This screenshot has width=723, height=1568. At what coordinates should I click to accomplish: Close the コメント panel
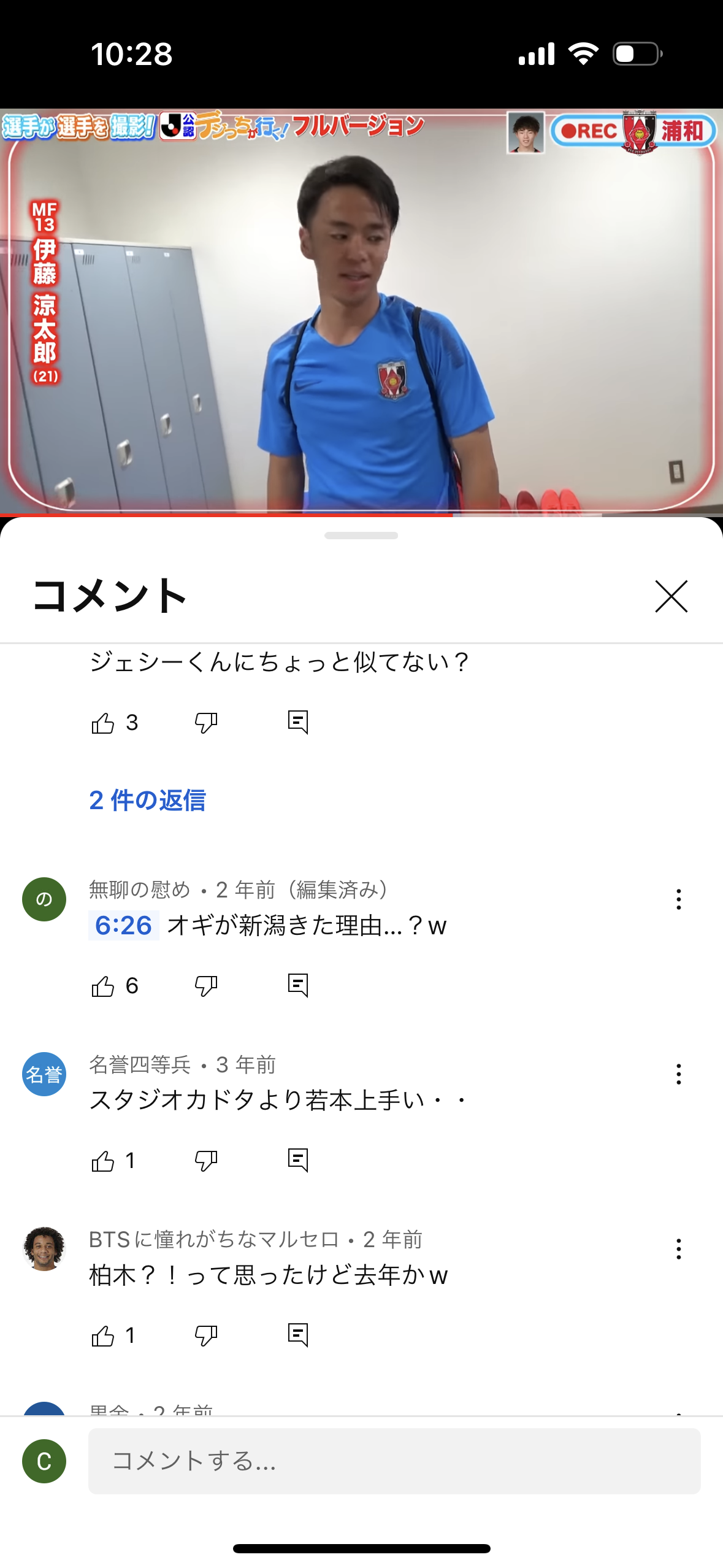coord(671,596)
